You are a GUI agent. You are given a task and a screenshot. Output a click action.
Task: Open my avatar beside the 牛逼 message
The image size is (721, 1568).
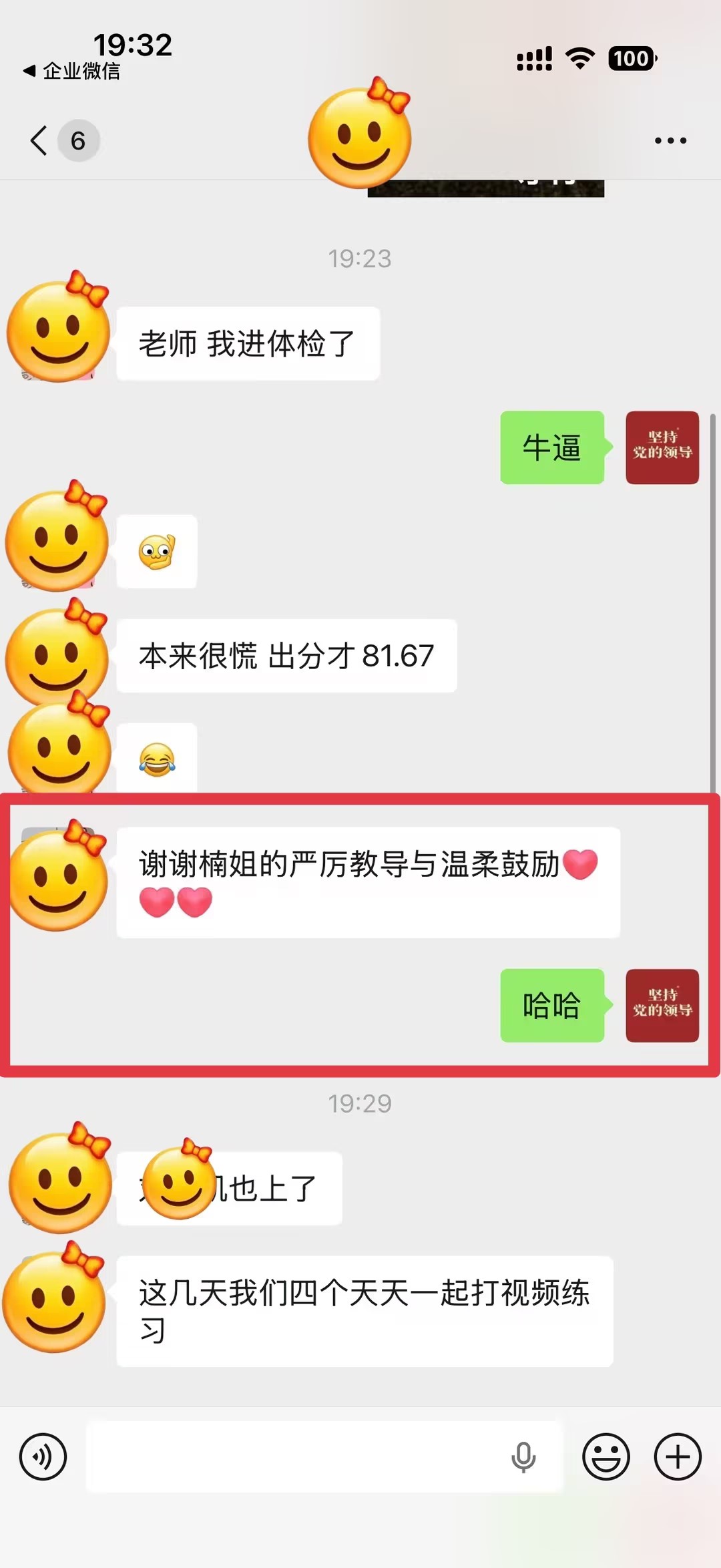(662, 447)
